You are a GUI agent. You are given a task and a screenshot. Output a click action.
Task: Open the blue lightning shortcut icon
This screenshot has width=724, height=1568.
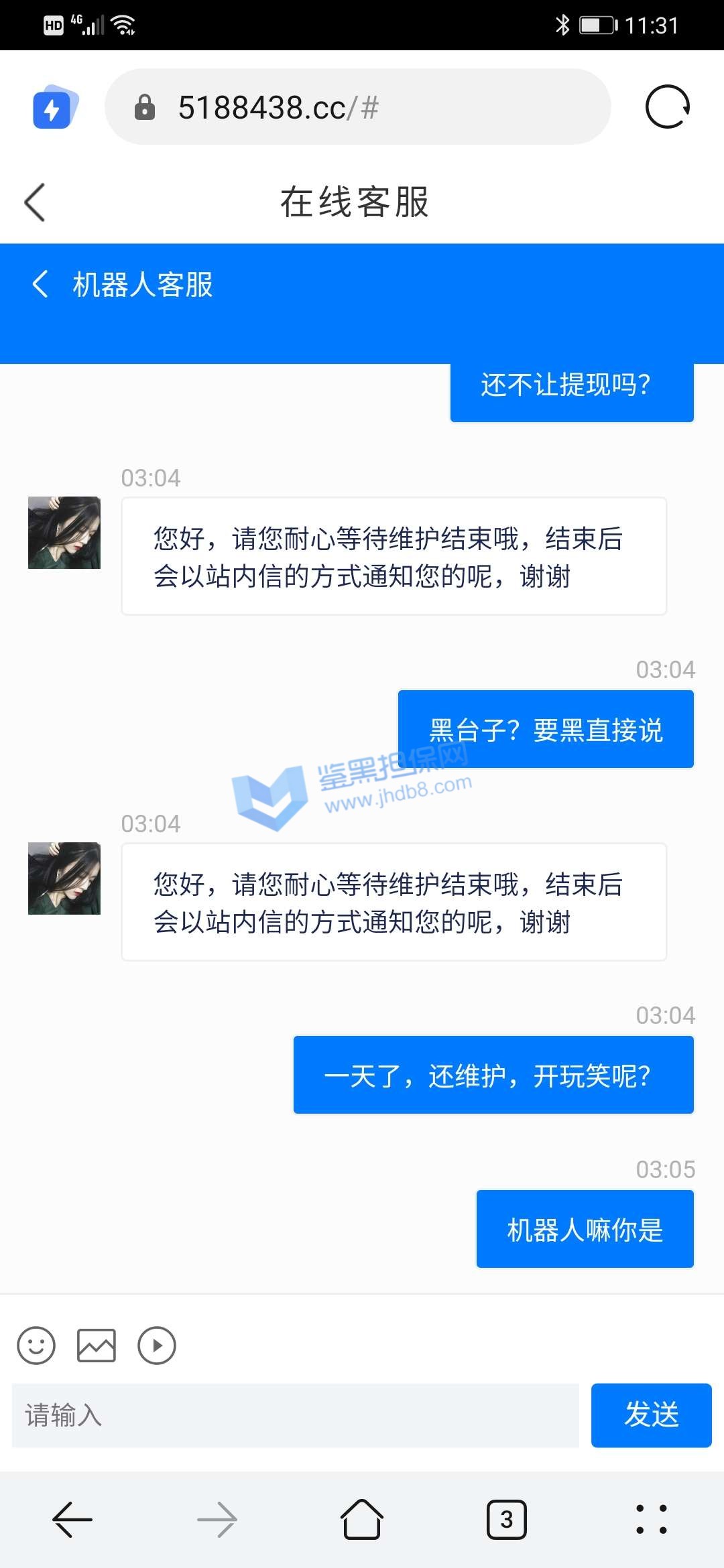(54, 107)
